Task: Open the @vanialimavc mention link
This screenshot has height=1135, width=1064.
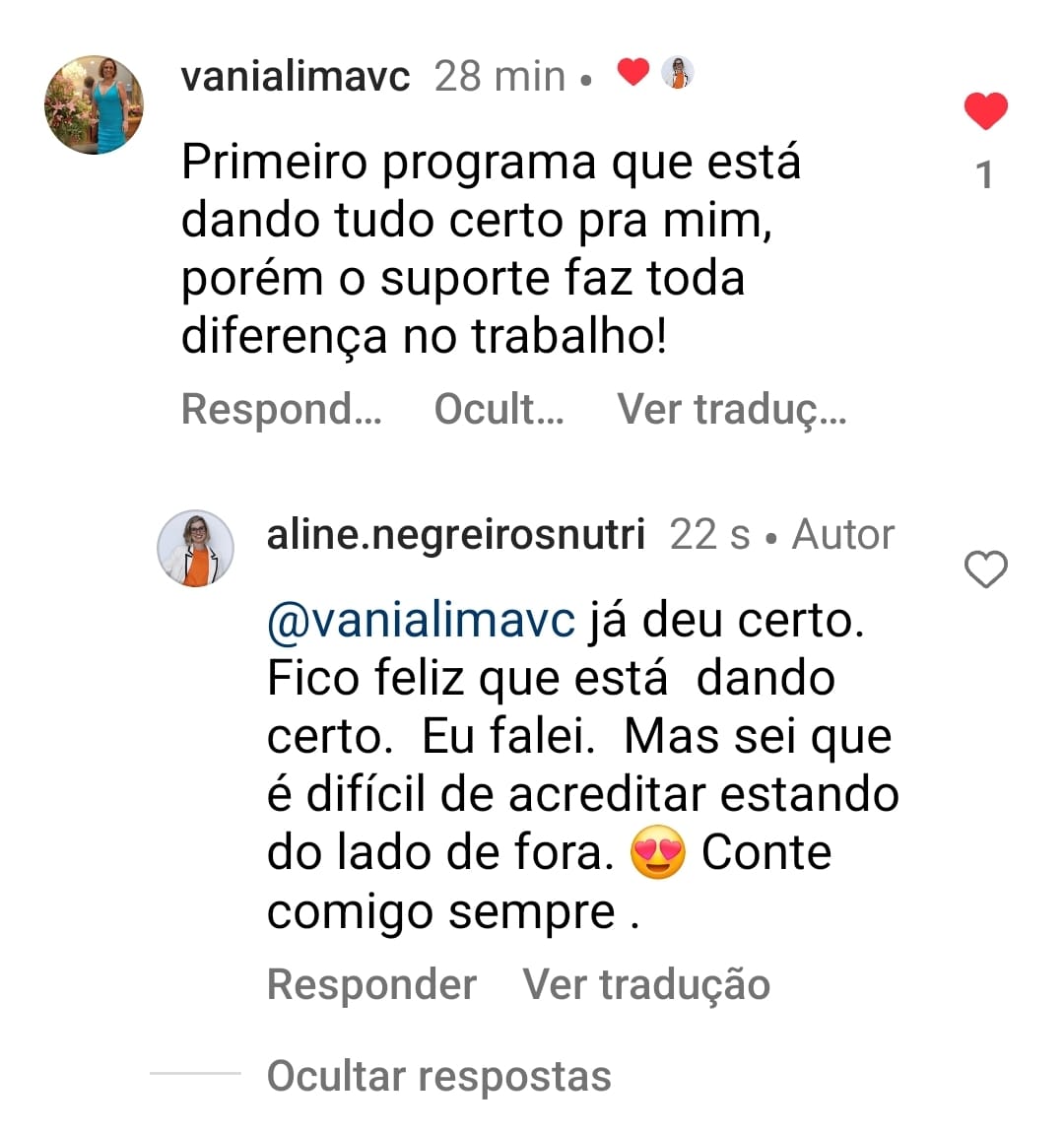Action: coord(421,621)
